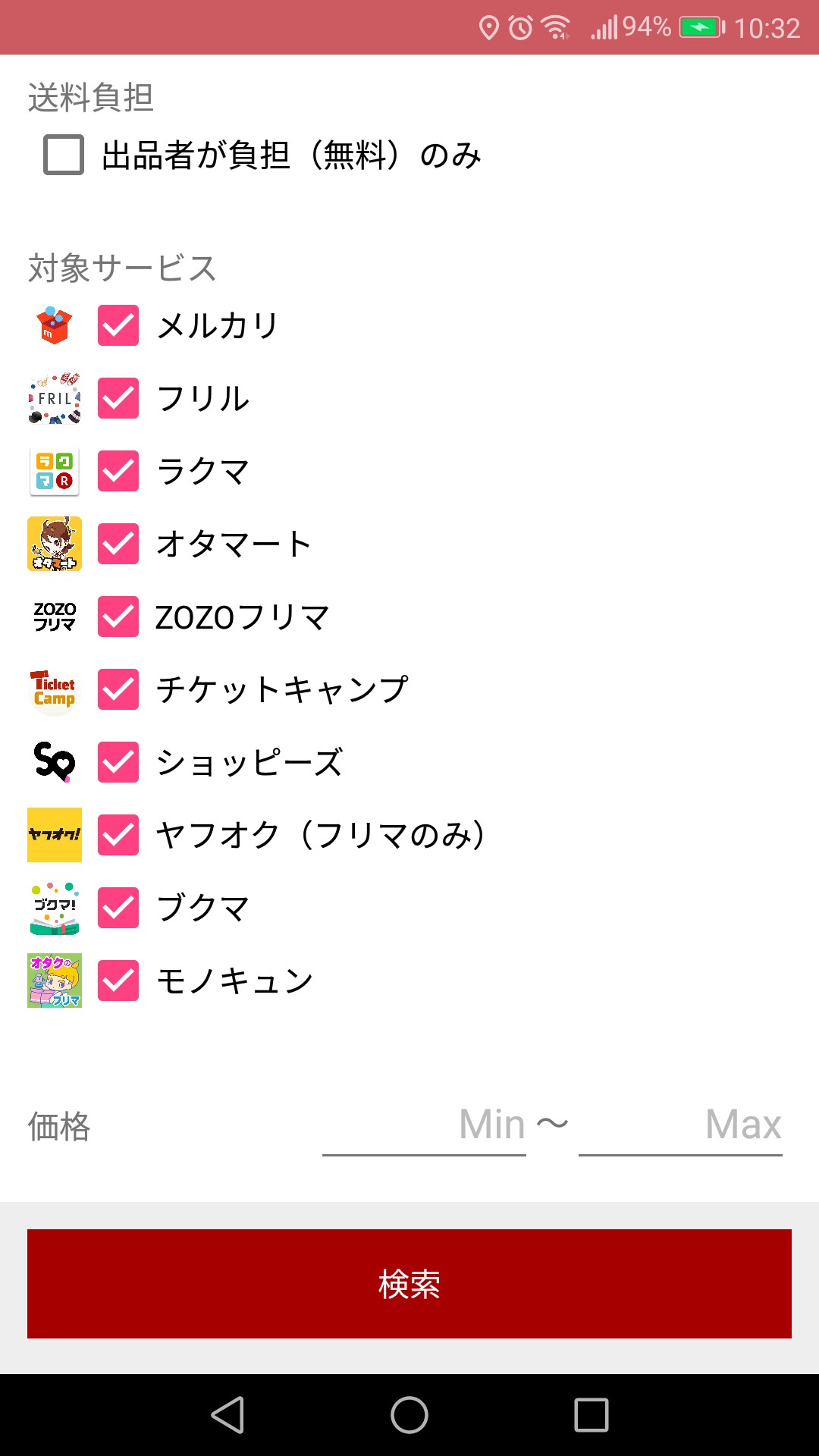Deselect the フリル checkbox
Screen dimensions: 819x1456
[x=118, y=398]
